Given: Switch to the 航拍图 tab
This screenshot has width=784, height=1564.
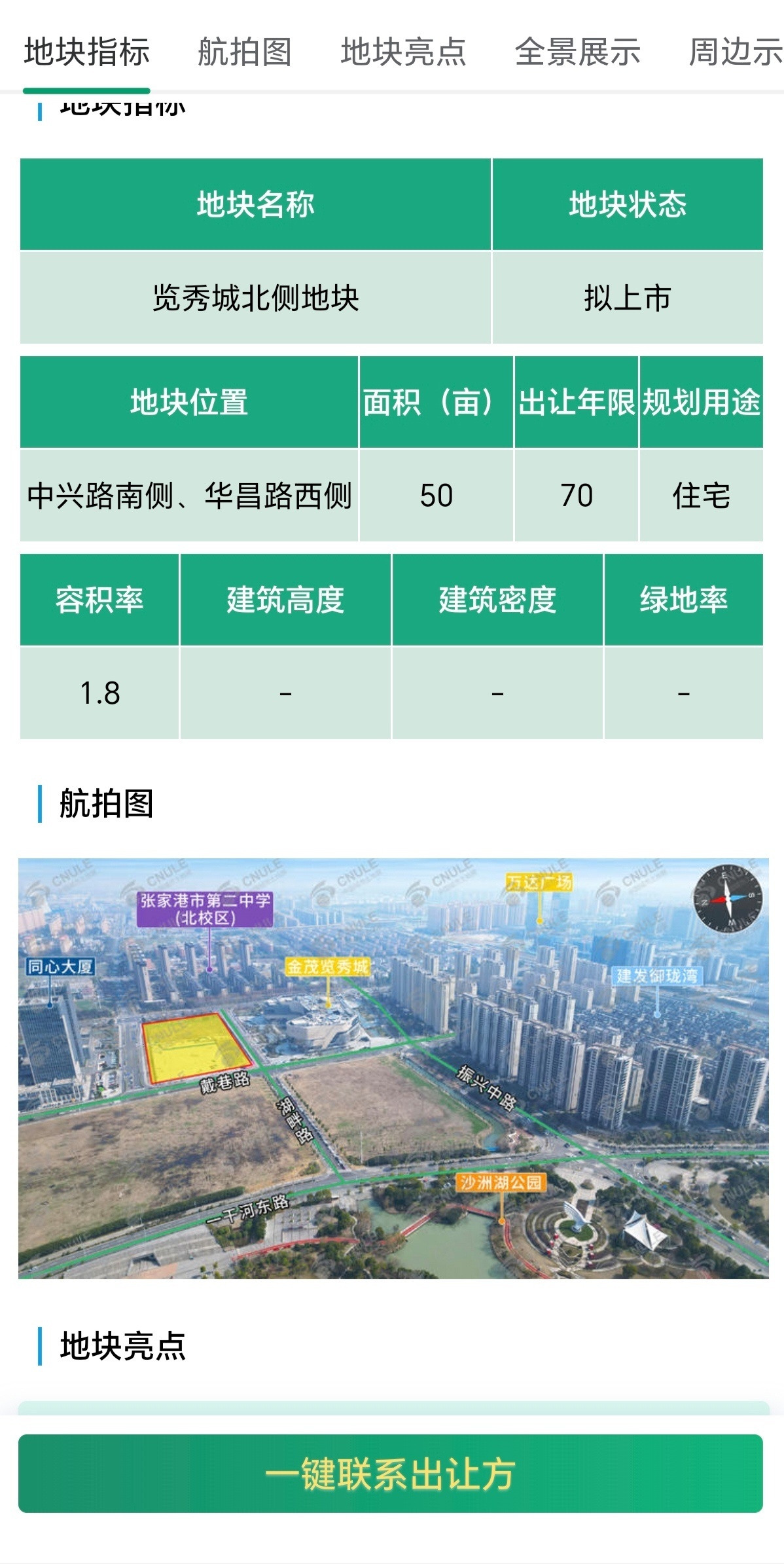Looking at the screenshot, I should (x=245, y=52).
